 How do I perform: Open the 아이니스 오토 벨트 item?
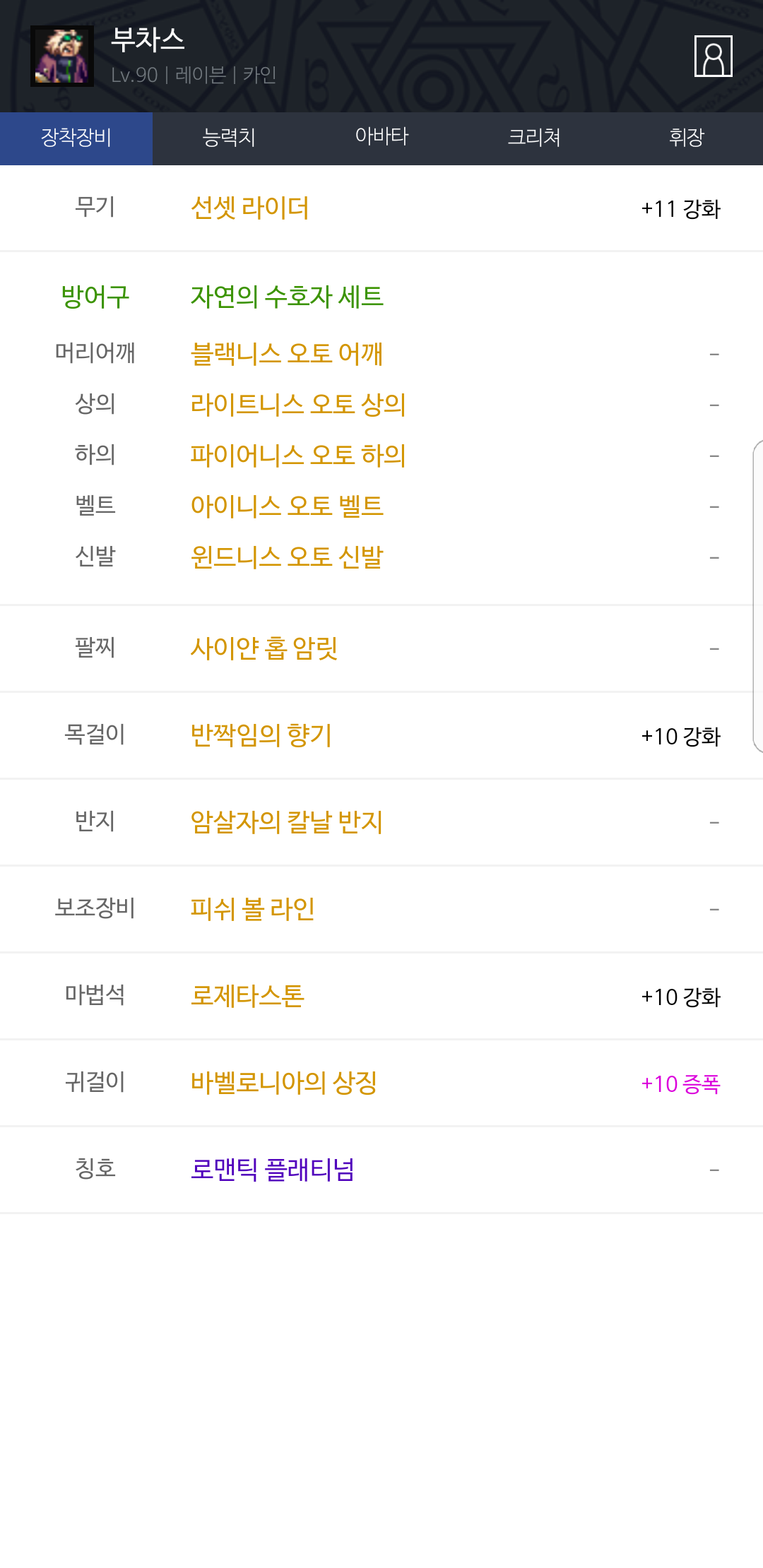tap(287, 506)
